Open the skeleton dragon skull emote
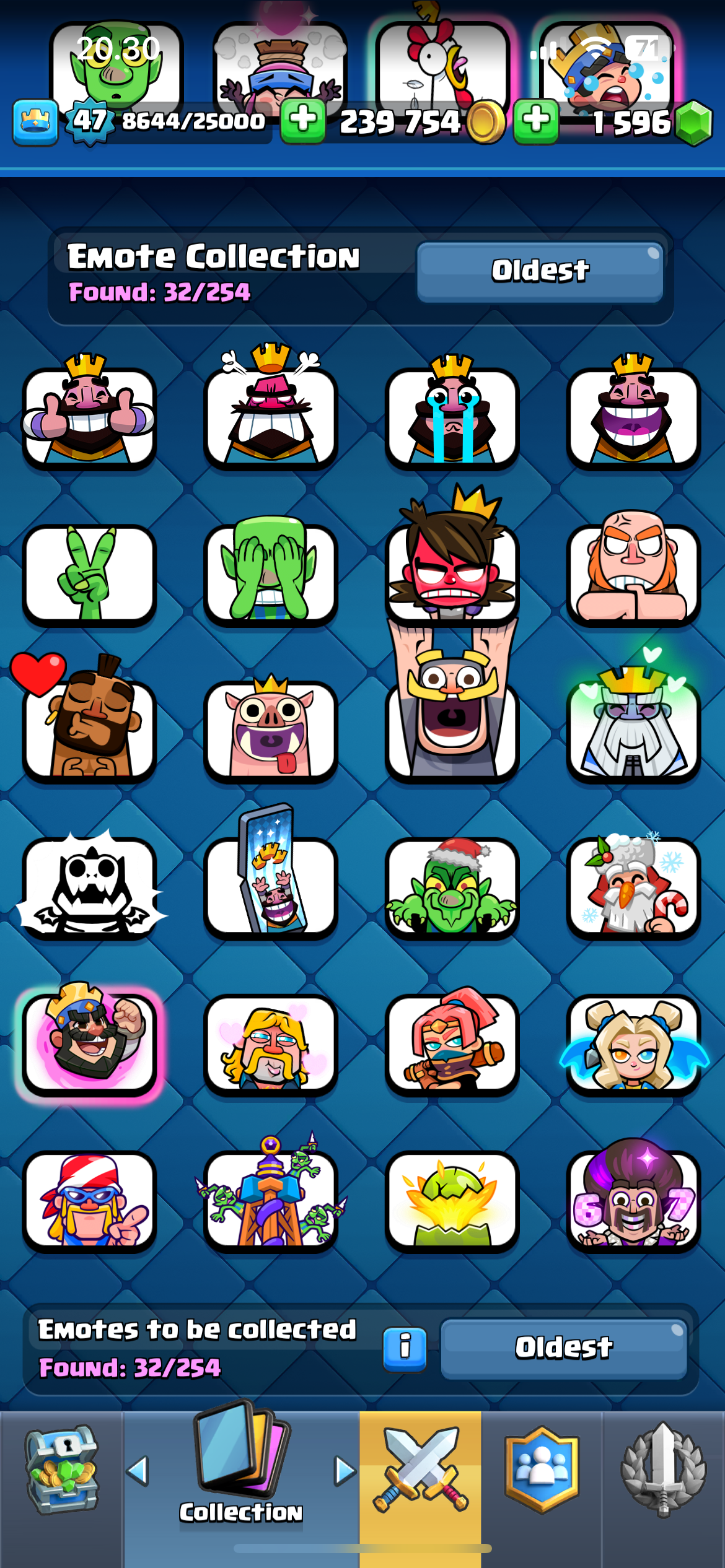725x1568 pixels. 89,886
